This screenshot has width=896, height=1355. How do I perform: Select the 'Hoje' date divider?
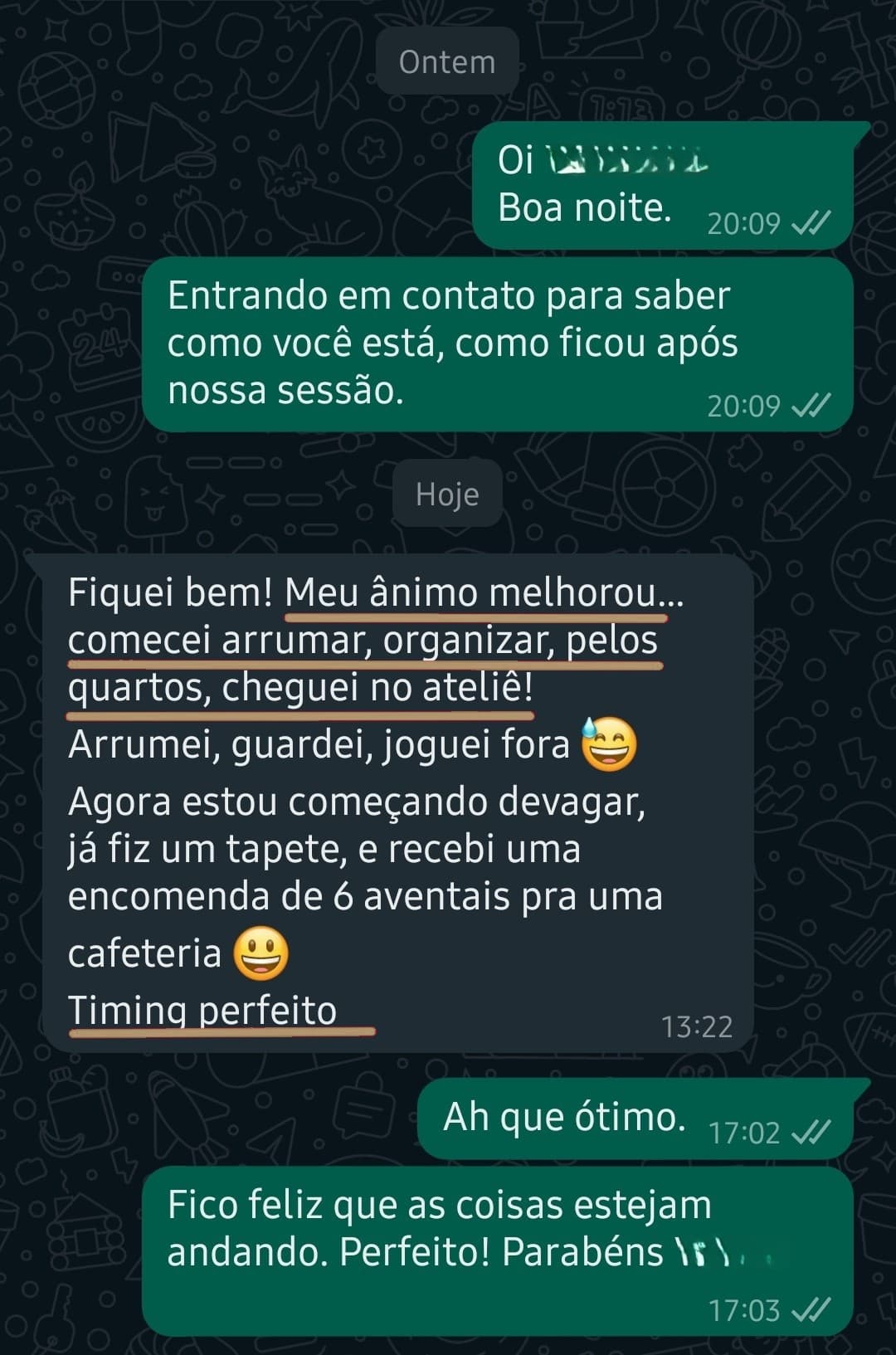click(447, 494)
